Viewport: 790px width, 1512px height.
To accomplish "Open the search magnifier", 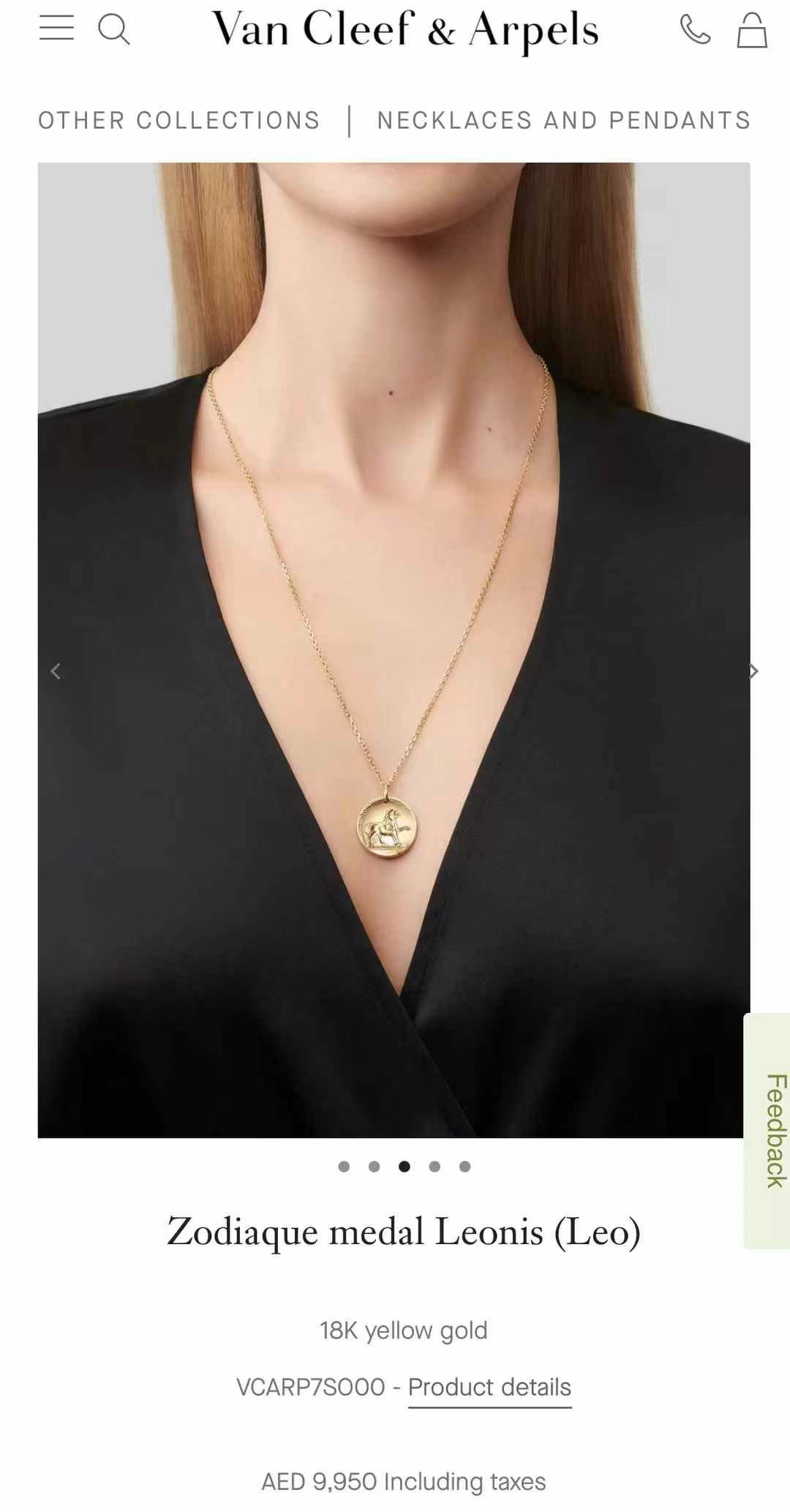I will 113,30.
